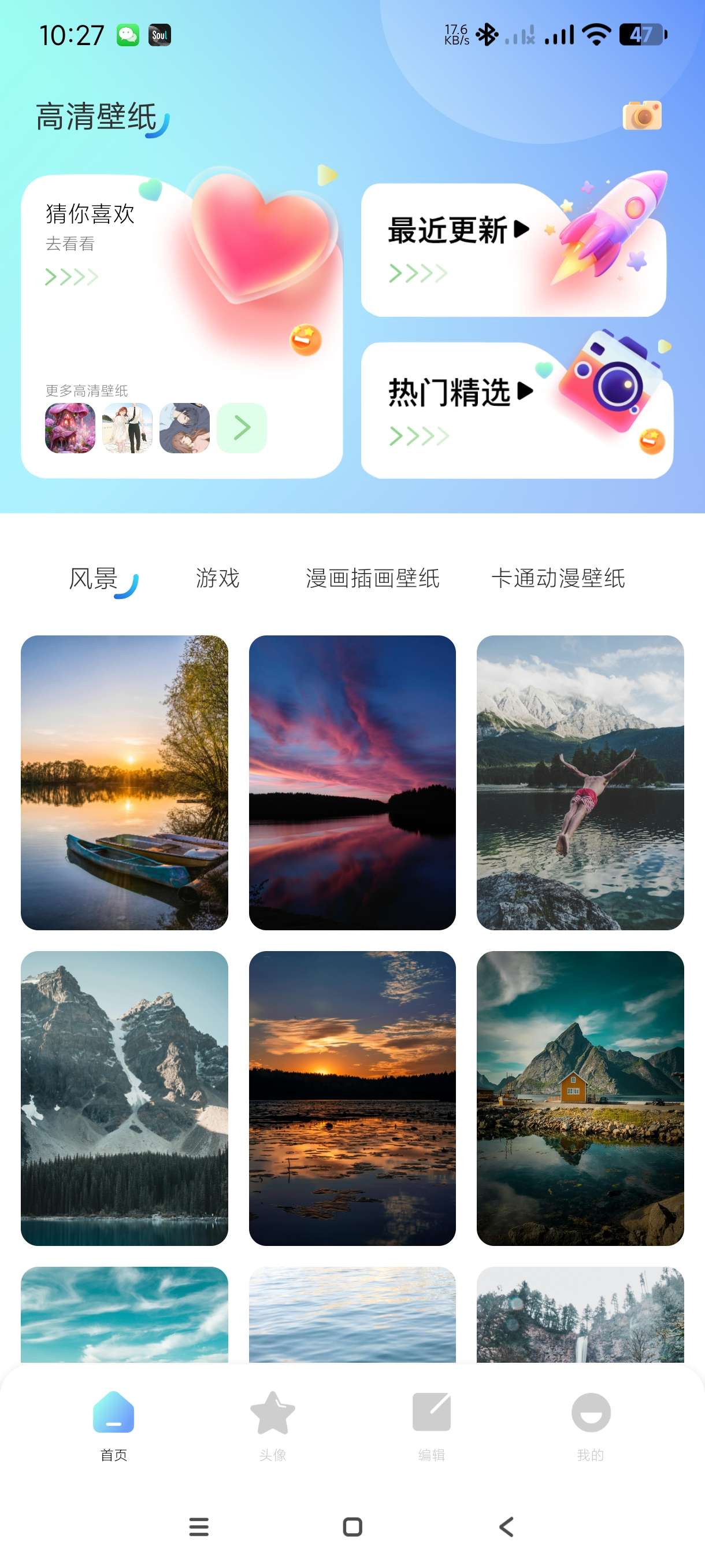Viewport: 705px width, 1568px height.
Task: Open the camera icon in the header
Action: pos(642,115)
